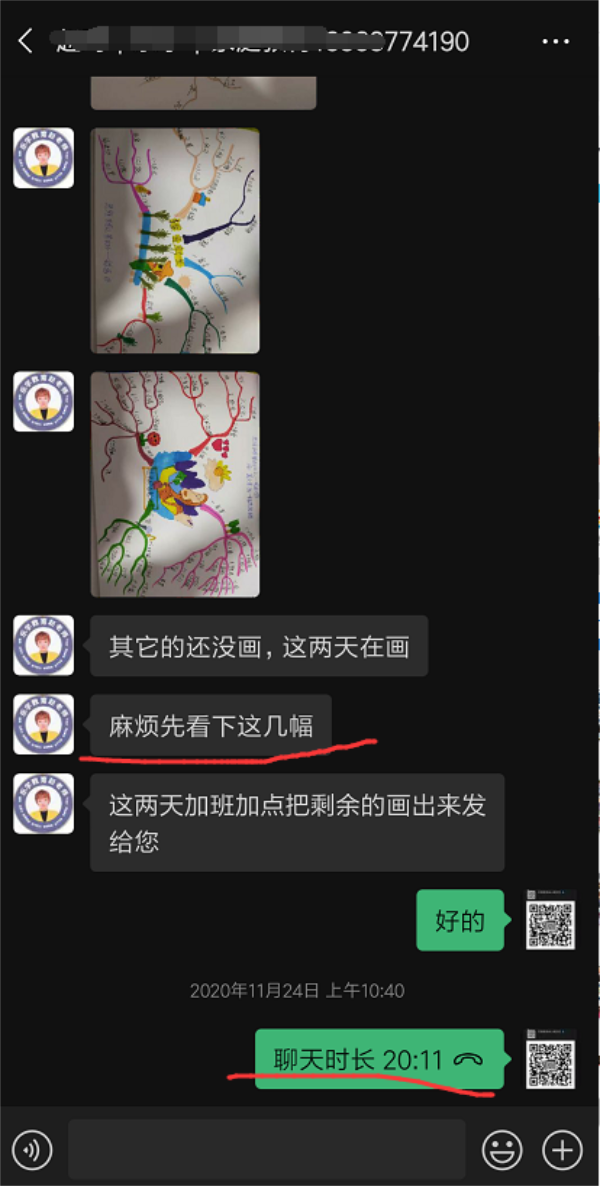Open sender's avatar beside 麻烦先看下这几幅

pos(43,724)
